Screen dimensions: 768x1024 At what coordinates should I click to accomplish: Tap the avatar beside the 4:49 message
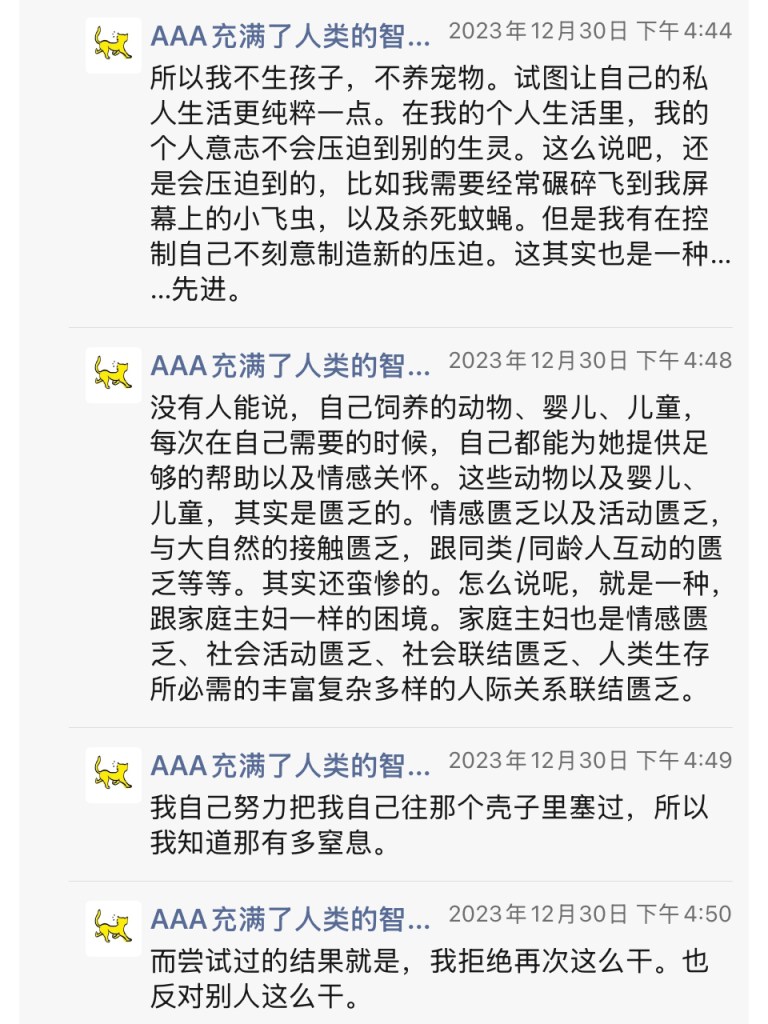click(x=113, y=774)
